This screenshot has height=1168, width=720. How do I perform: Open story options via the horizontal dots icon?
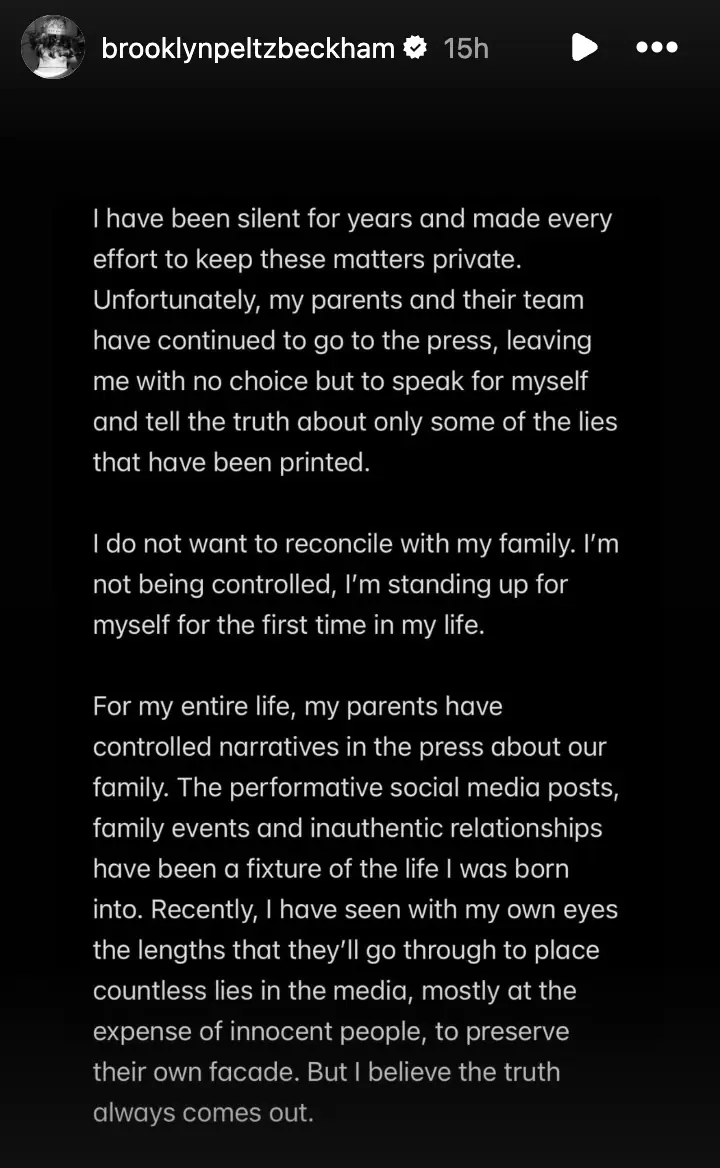tap(656, 46)
